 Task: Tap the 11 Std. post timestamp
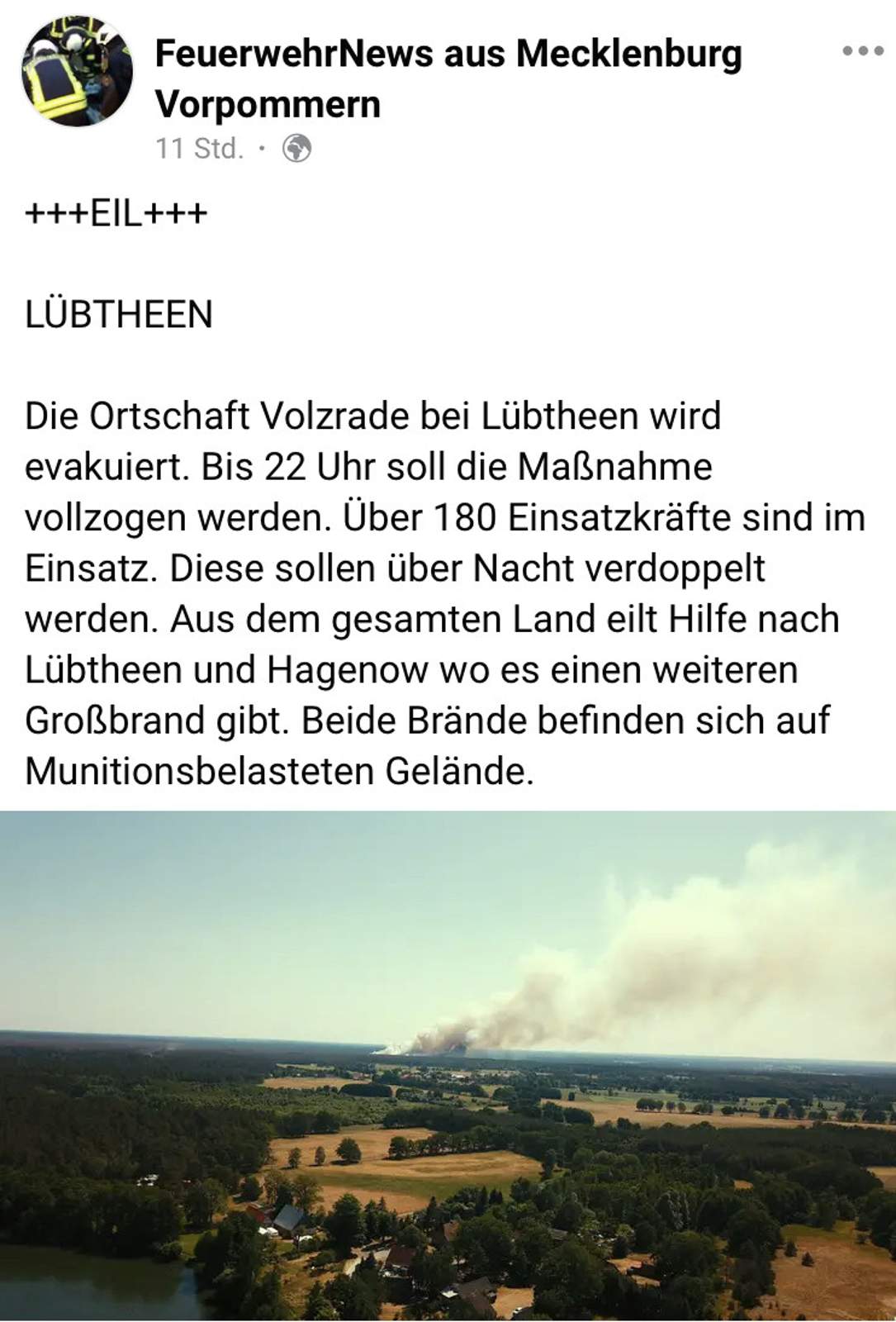199,149
